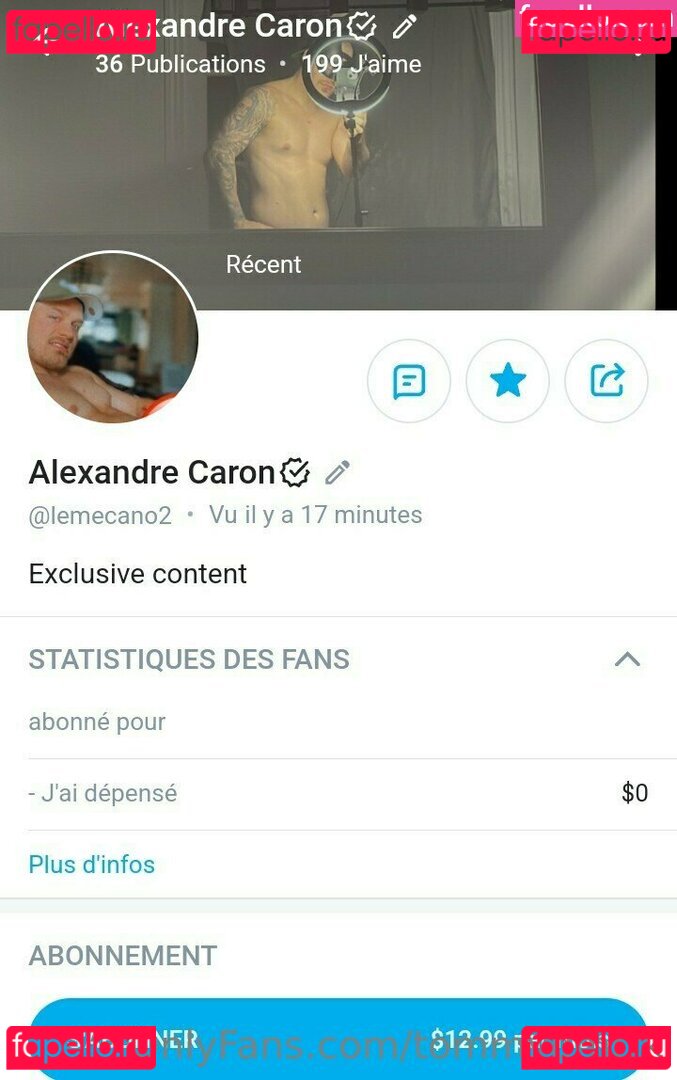The width and height of the screenshot is (677, 1080).
Task: Tap the blue $12.99 subscribe button
Action: click(338, 1039)
